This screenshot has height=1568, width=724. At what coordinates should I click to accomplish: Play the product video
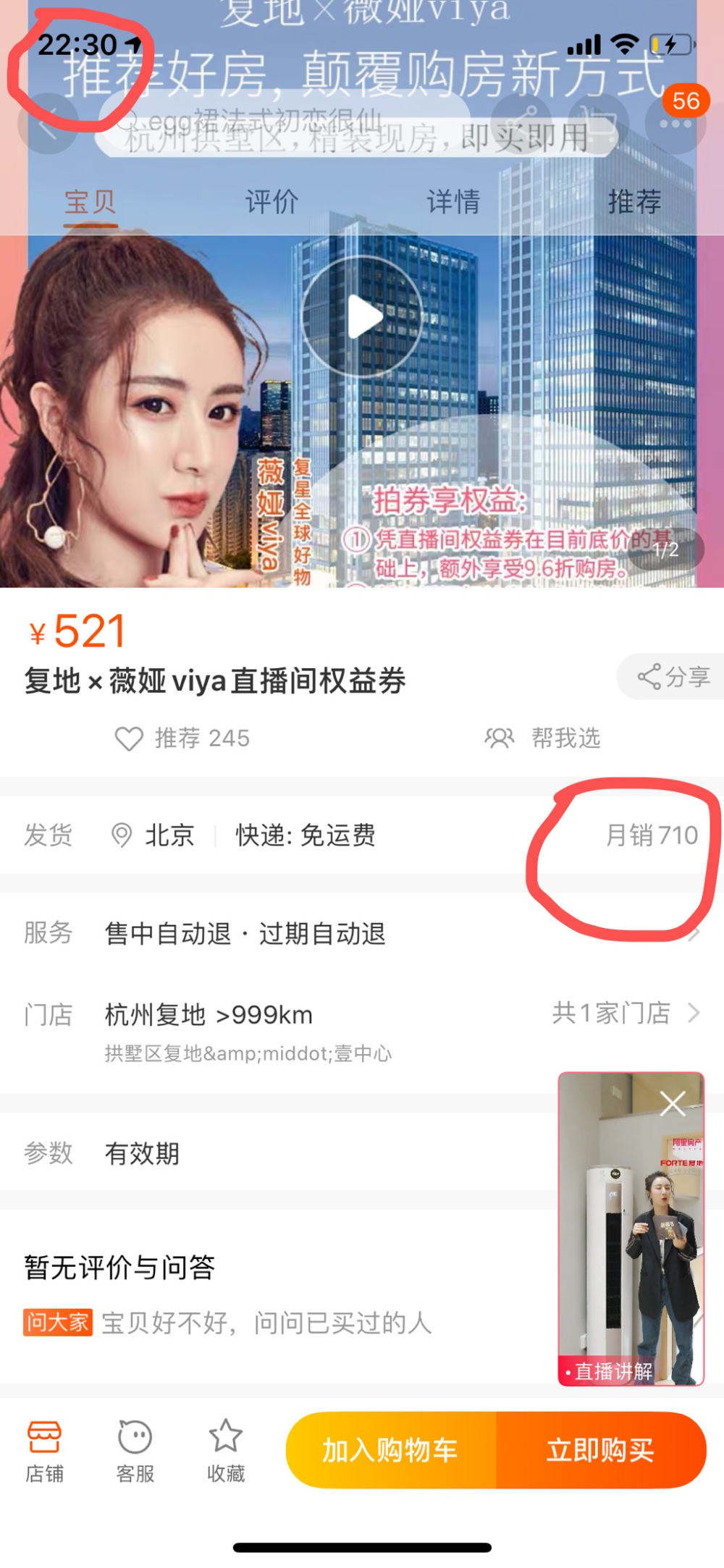point(362,316)
